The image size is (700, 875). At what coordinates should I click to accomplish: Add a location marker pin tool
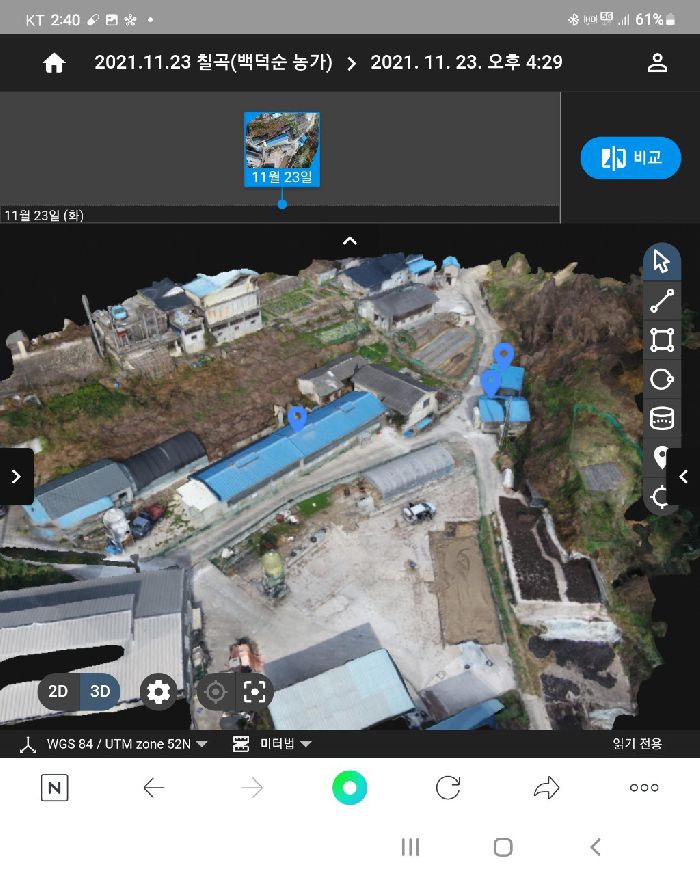[x=661, y=457]
